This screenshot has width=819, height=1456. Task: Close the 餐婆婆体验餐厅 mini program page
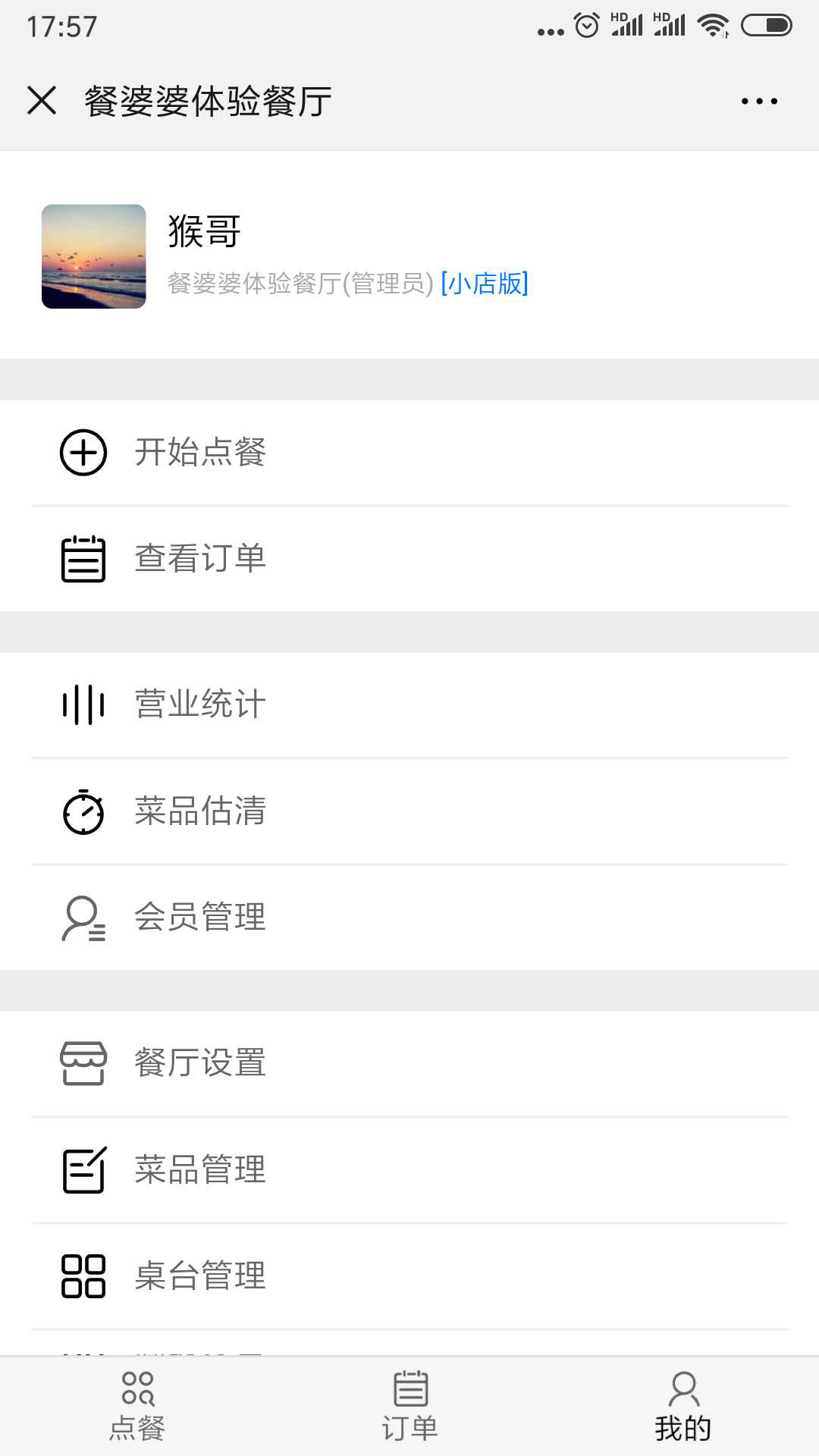[42, 100]
